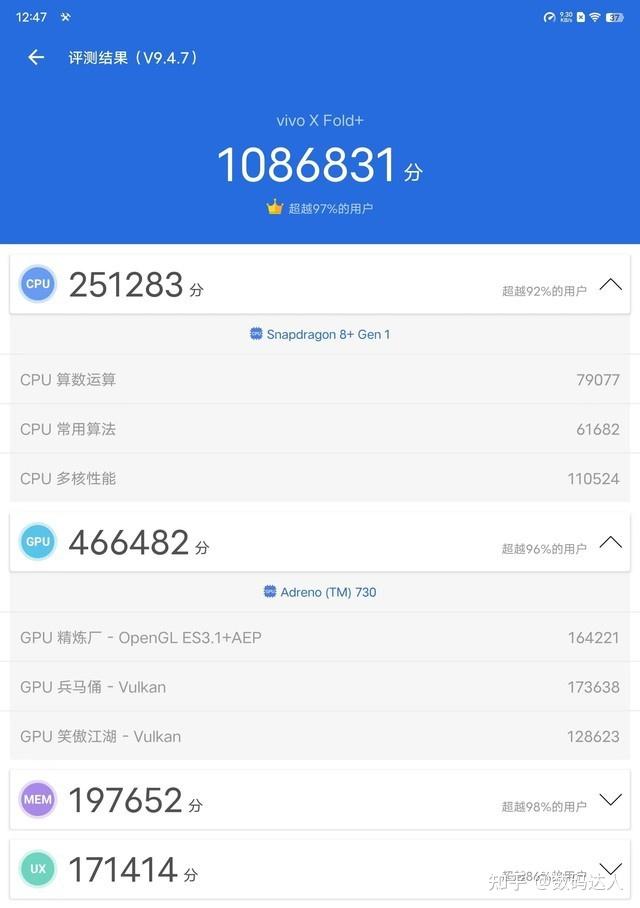Expand the MEM score details
The image size is (640, 908).
click(610, 800)
